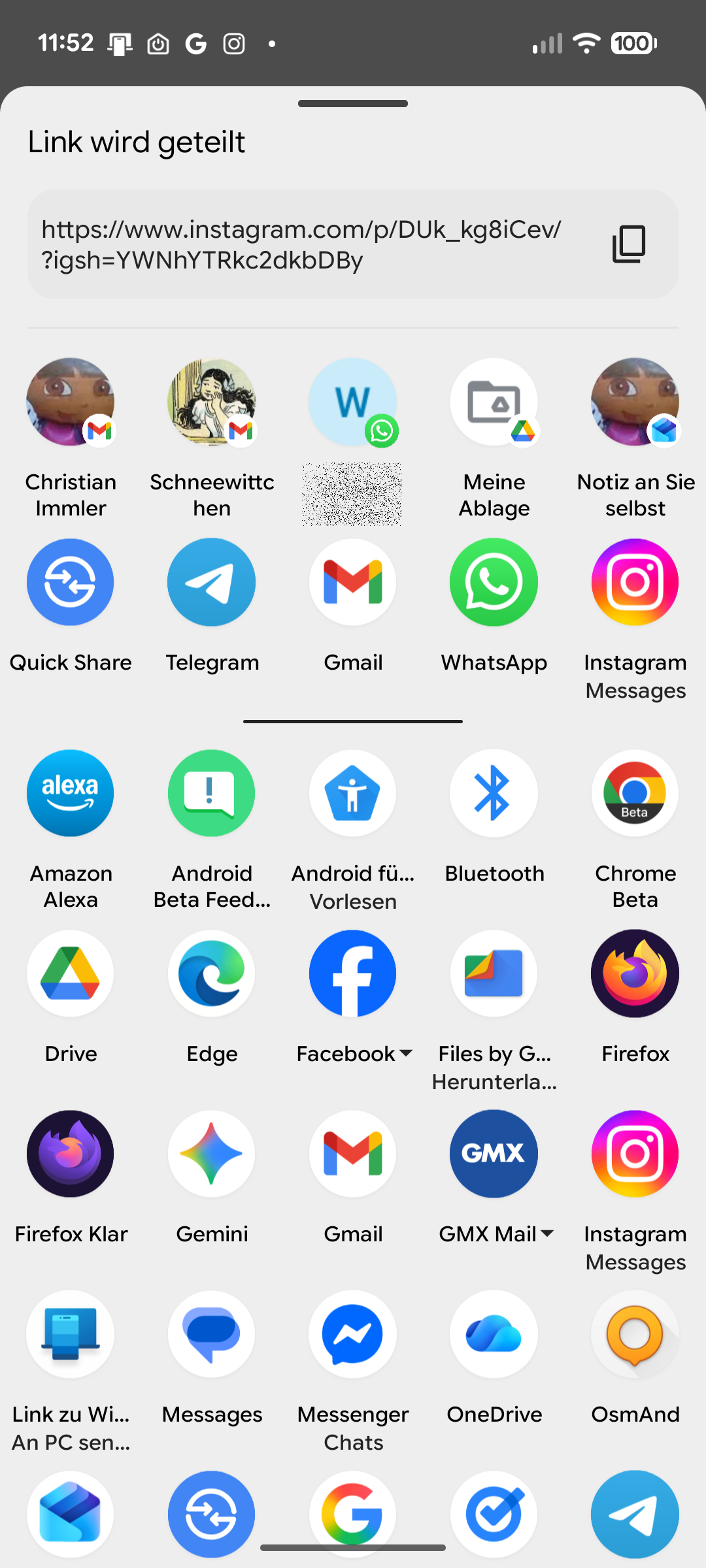The image size is (706, 1568).
Task: Share the link through the WhatsApp app
Action: (494, 583)
